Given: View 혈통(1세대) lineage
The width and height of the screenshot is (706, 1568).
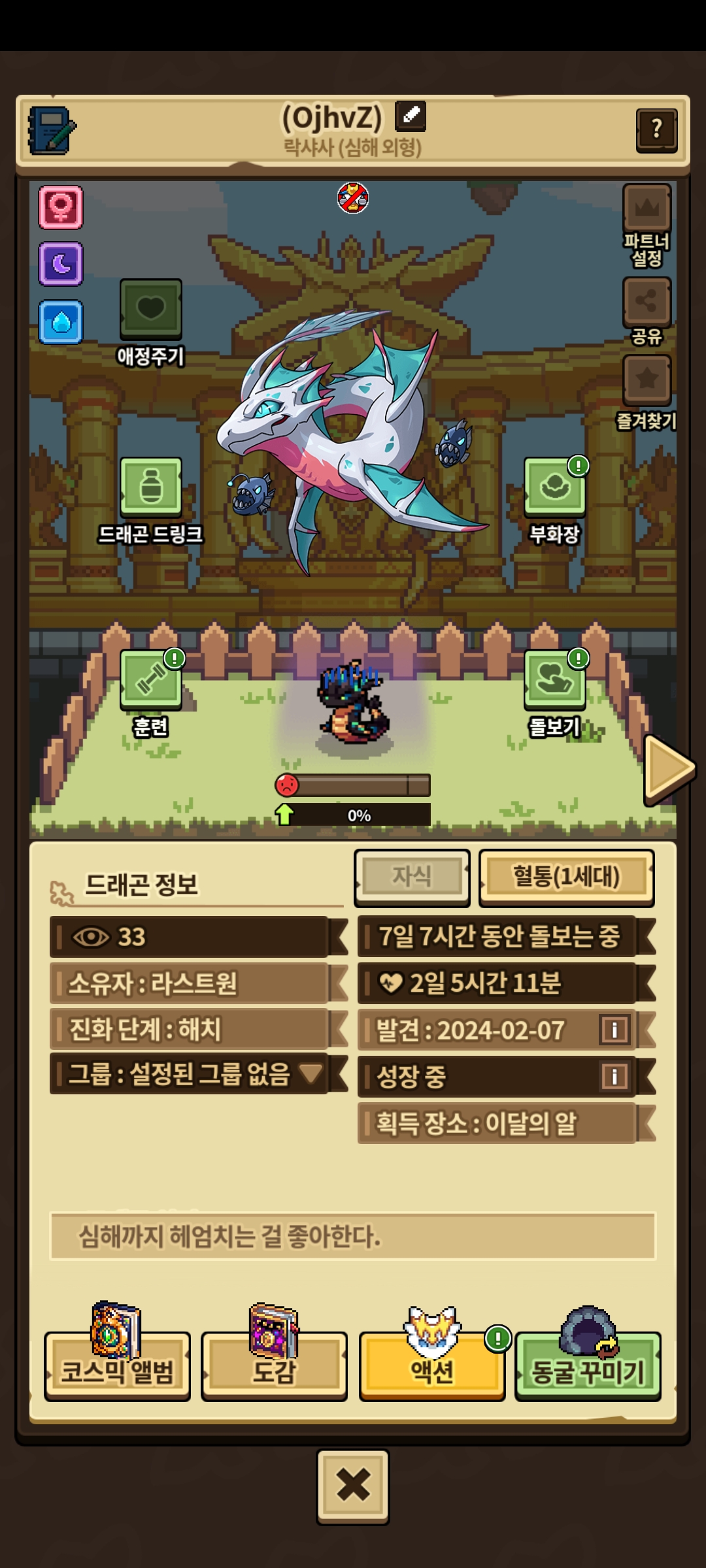Looking at the screenshot, I should click(x=566, y=877).
